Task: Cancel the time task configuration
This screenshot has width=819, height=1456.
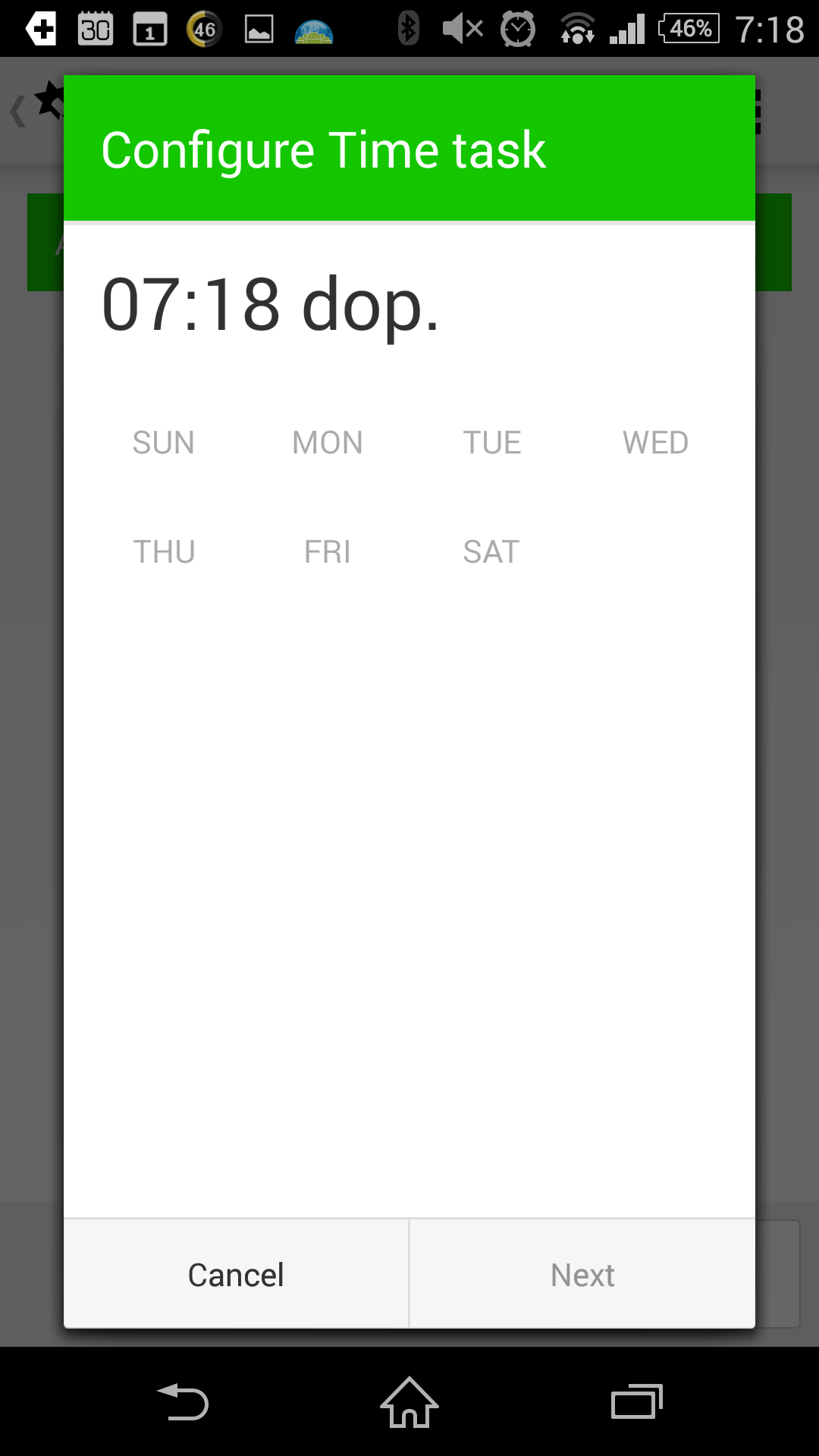Action: click(x=236, y=1274)
